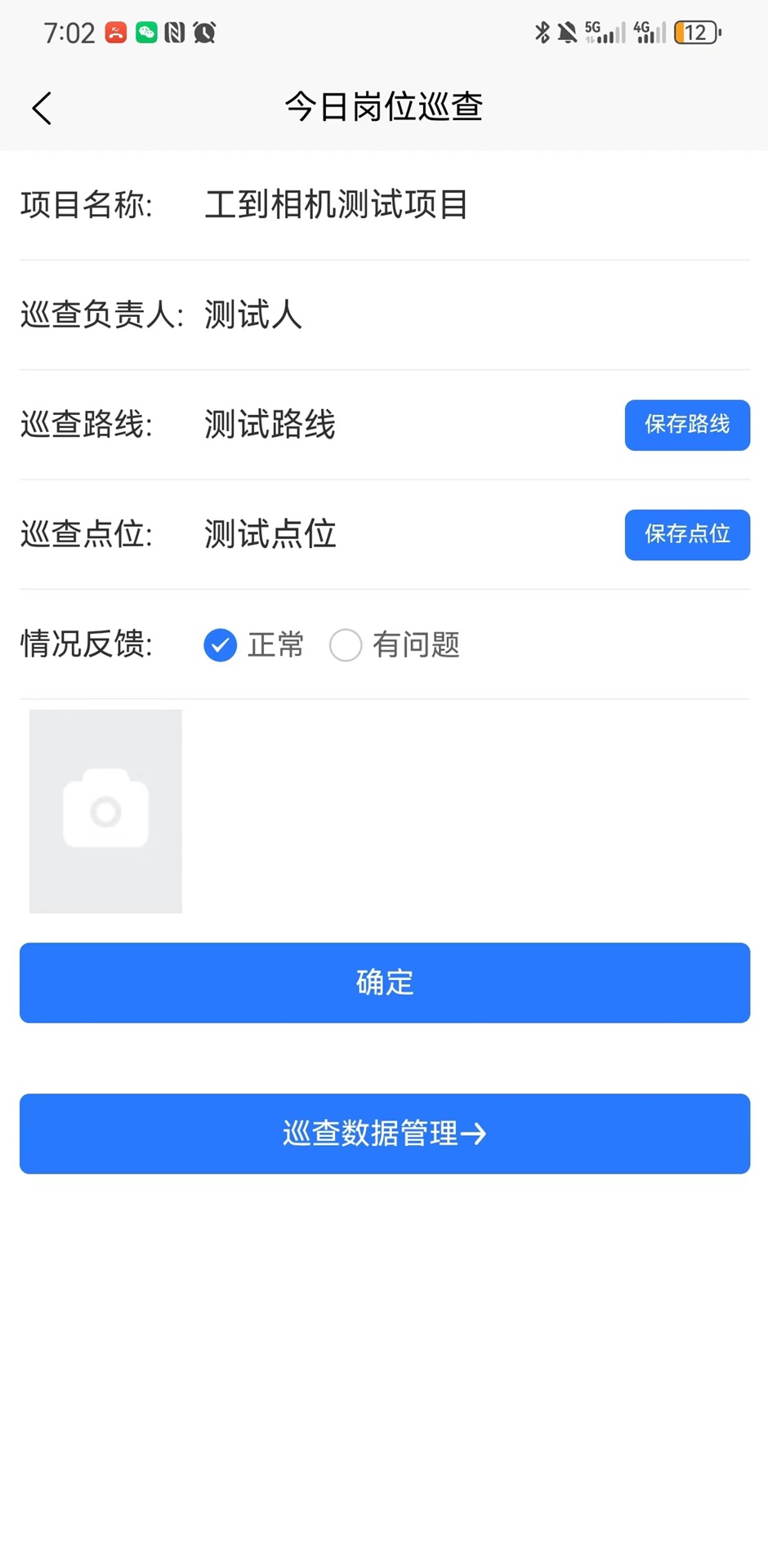The width and height of the screenshot is (768, 1568).
Task: Tap the 测试路线 route text
Action: pos(270,425)
